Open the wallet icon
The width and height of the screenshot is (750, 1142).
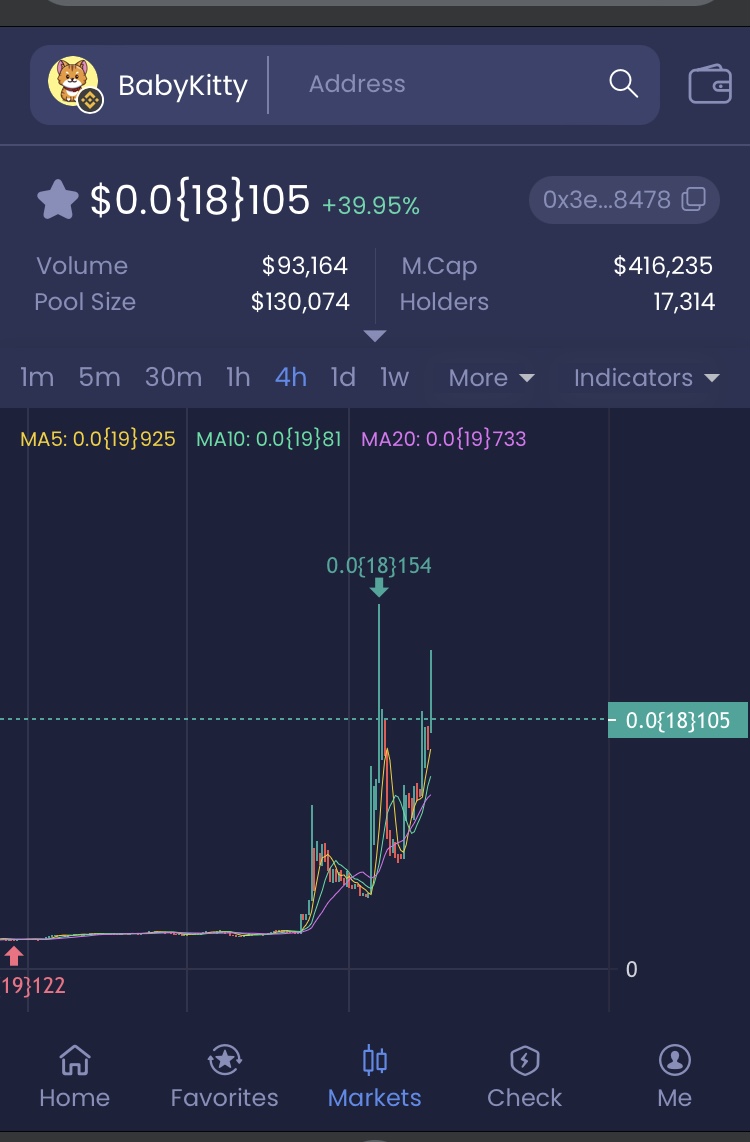tap(710, 85)
